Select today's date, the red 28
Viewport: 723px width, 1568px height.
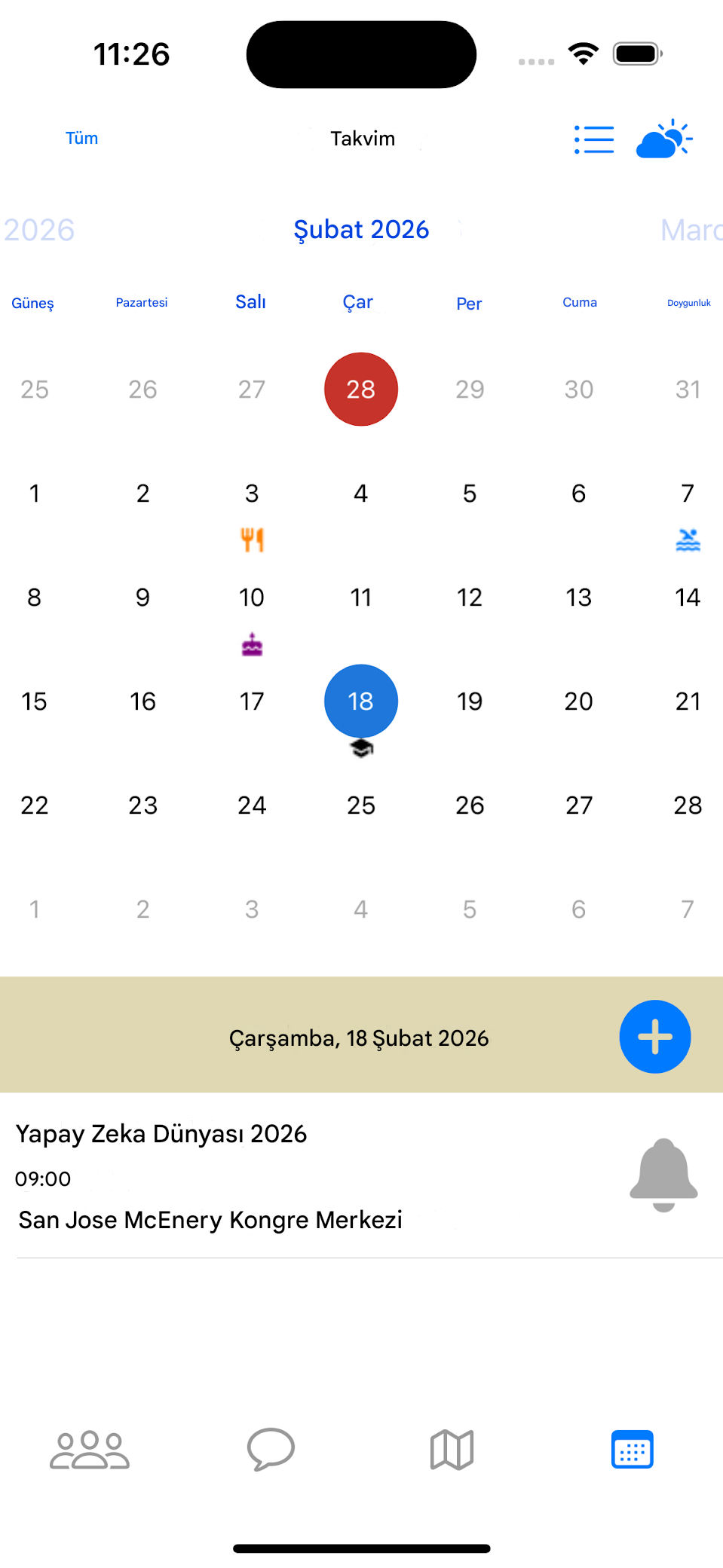[360, 389]
